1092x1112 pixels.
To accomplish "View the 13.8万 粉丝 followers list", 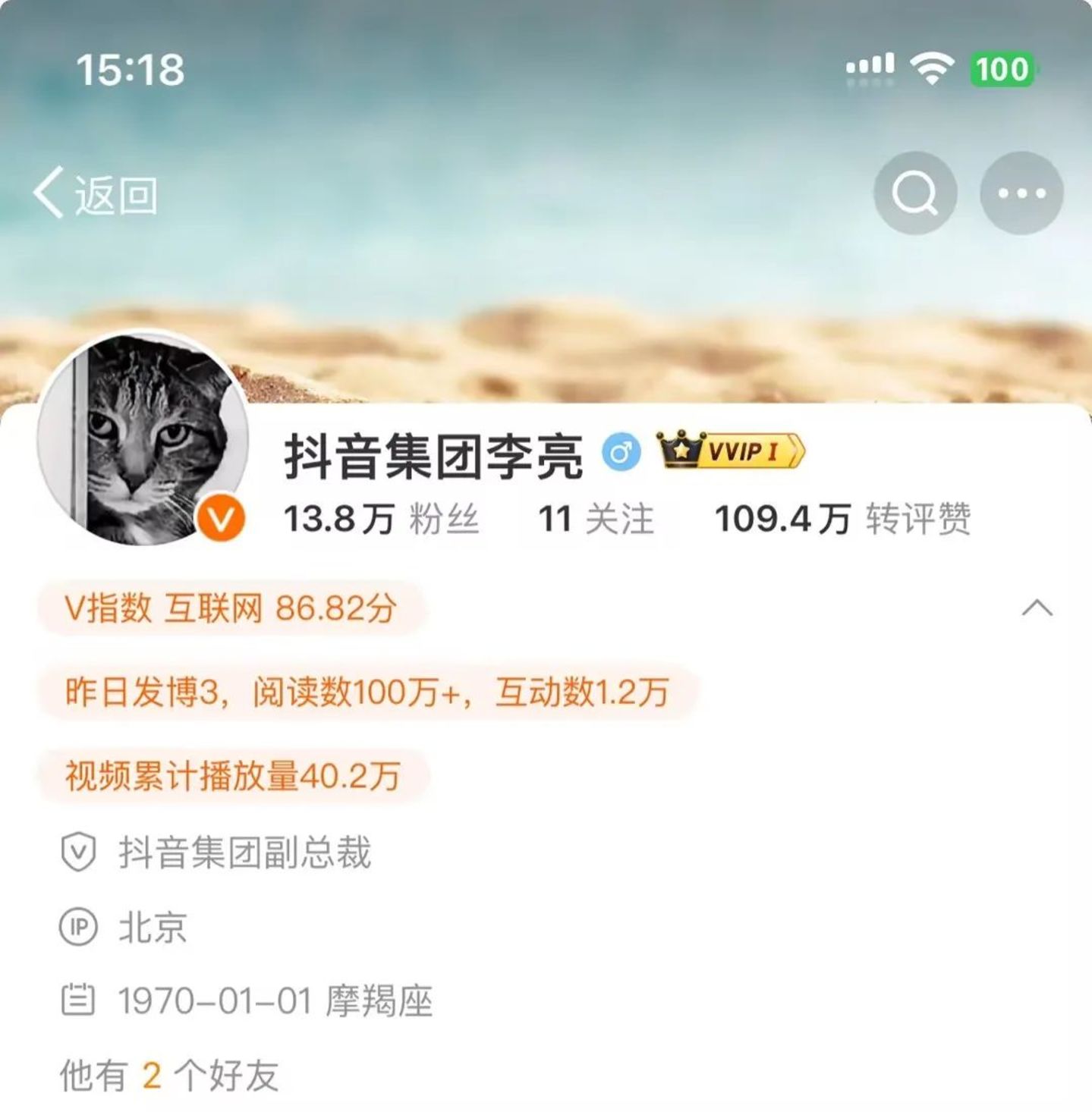I will pos(381,520).
